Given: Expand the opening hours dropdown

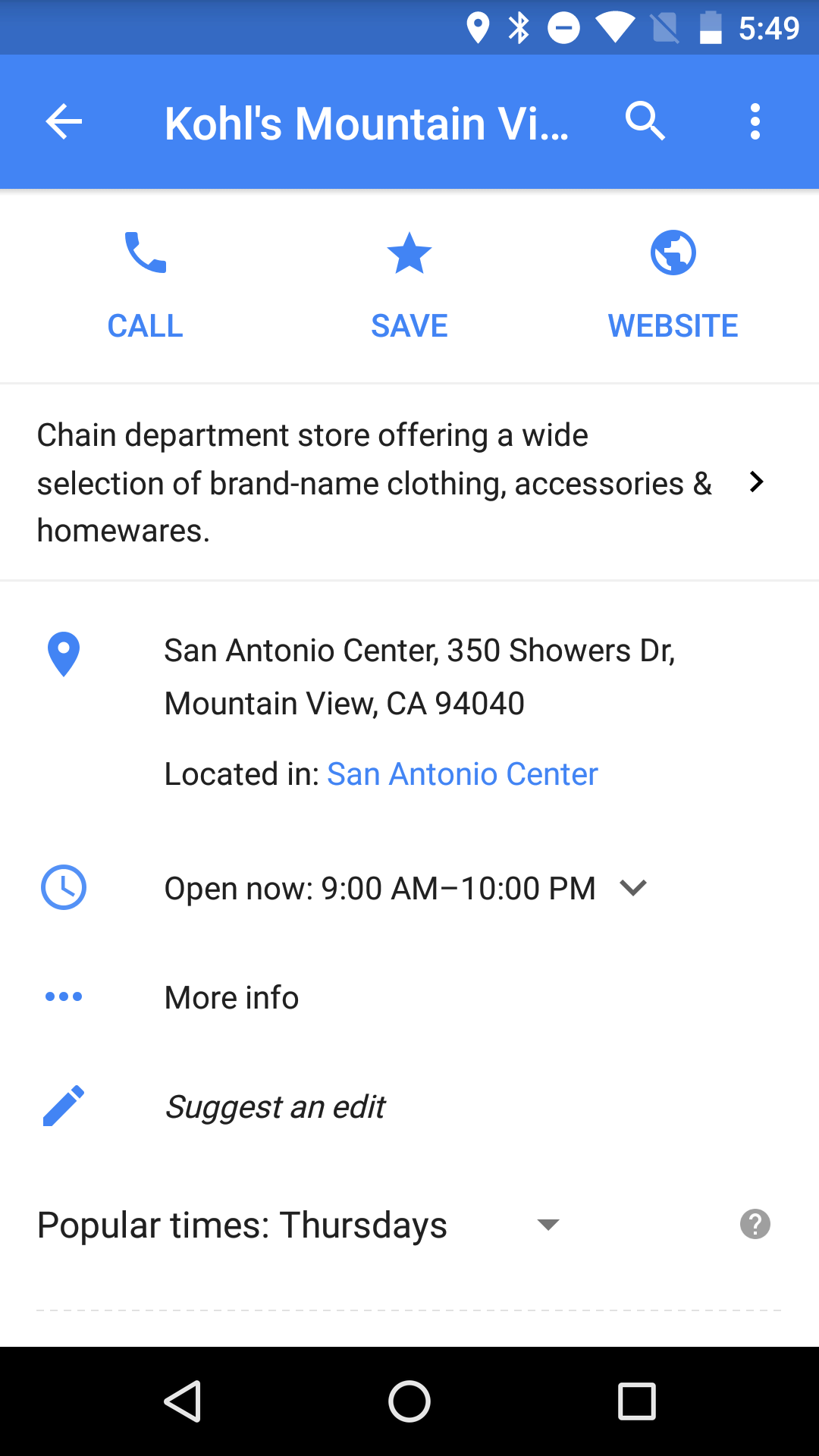Looking at the screenshot, I should (x=632, y=887).
